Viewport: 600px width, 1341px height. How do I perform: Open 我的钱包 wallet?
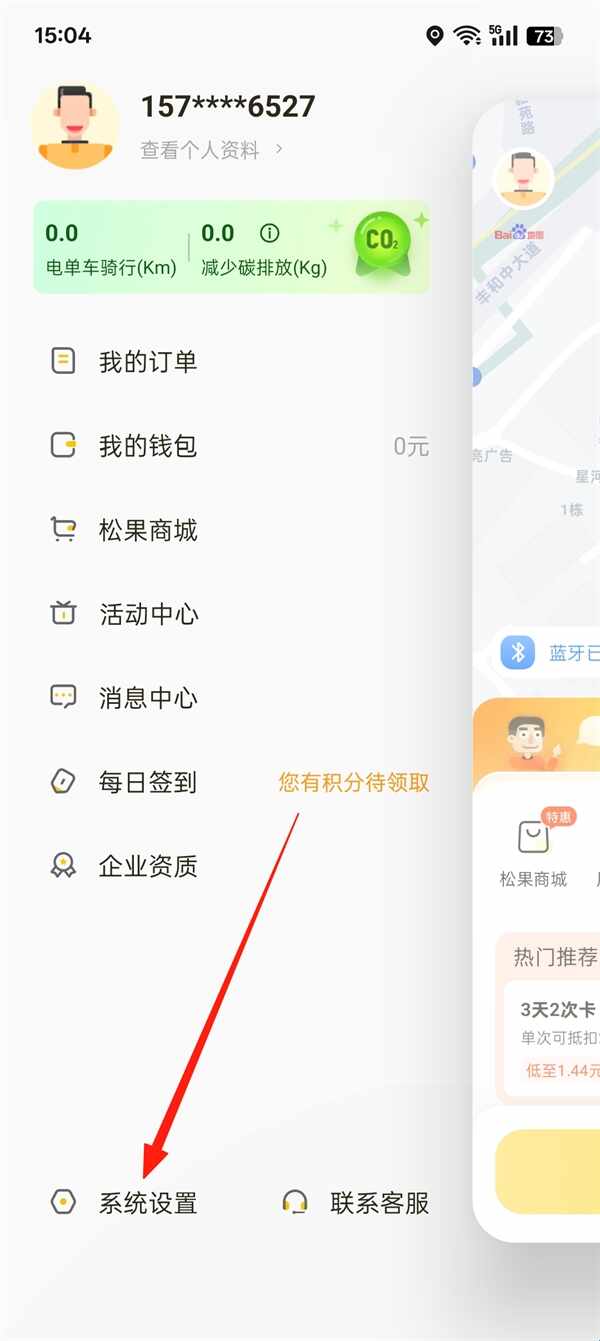click(x=147, y=446)
